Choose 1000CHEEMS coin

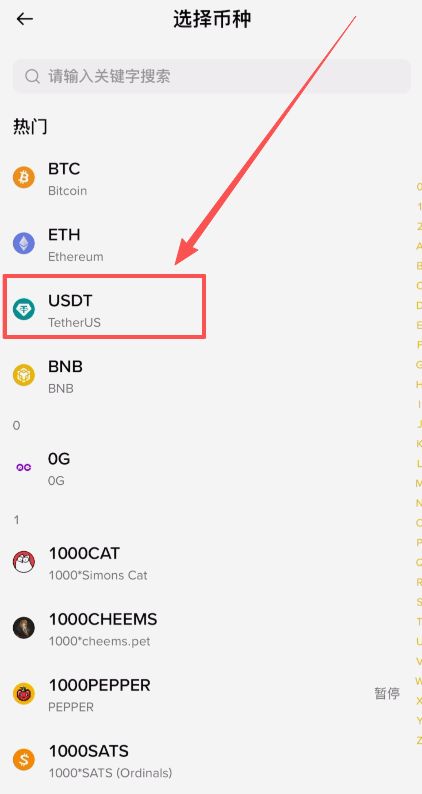[x=211, y=628]
